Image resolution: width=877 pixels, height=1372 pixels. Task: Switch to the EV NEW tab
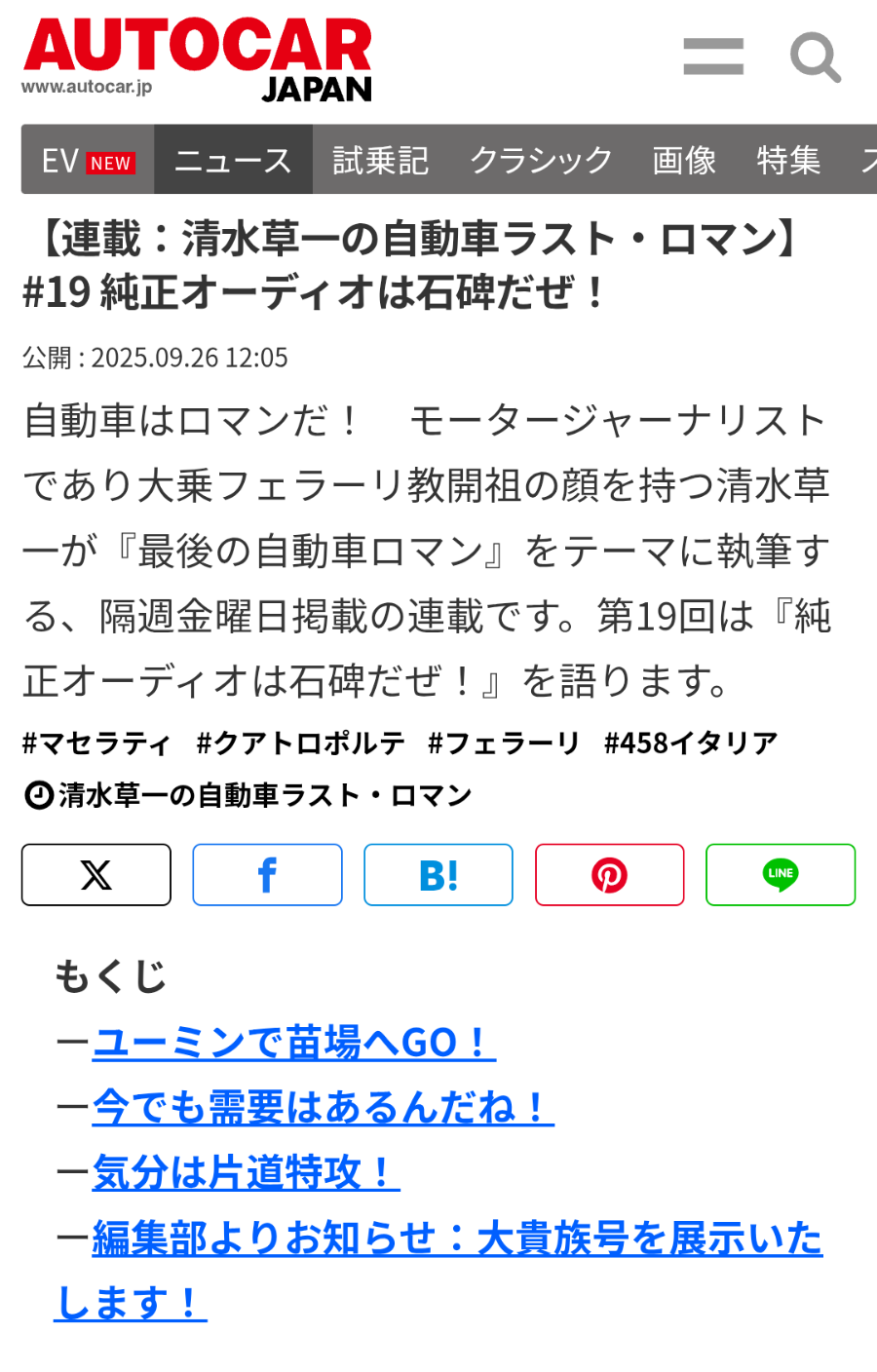tap(88, 160)
